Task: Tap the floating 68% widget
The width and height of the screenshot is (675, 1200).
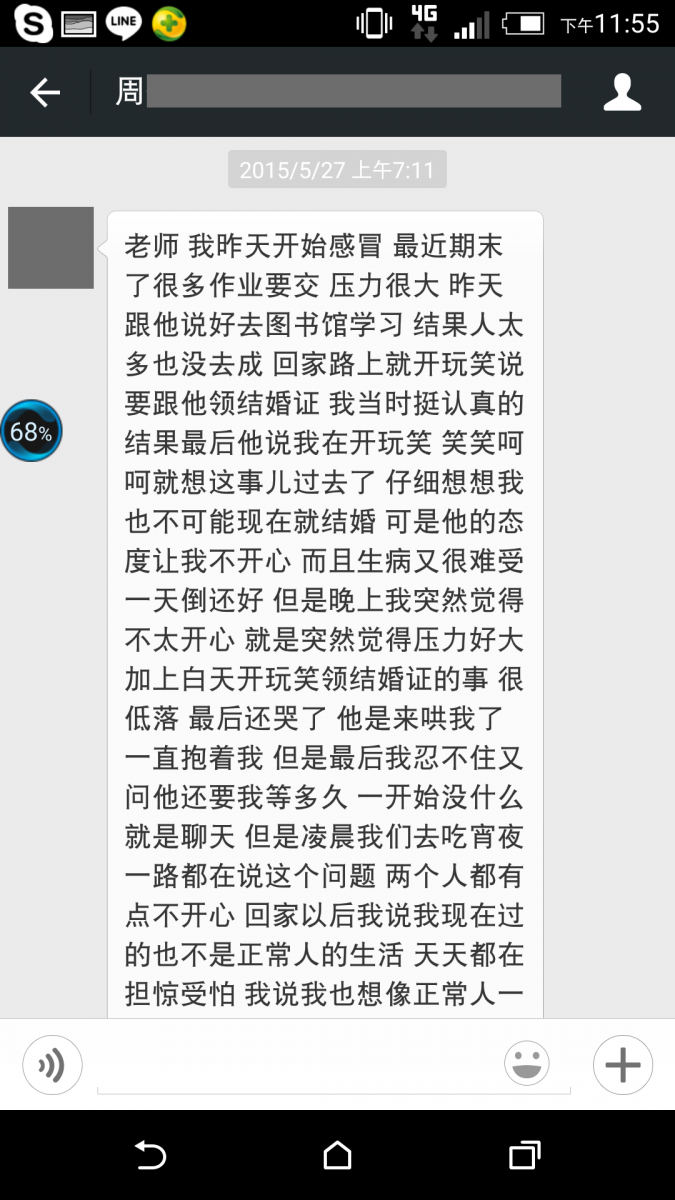Action: [31, 432]
